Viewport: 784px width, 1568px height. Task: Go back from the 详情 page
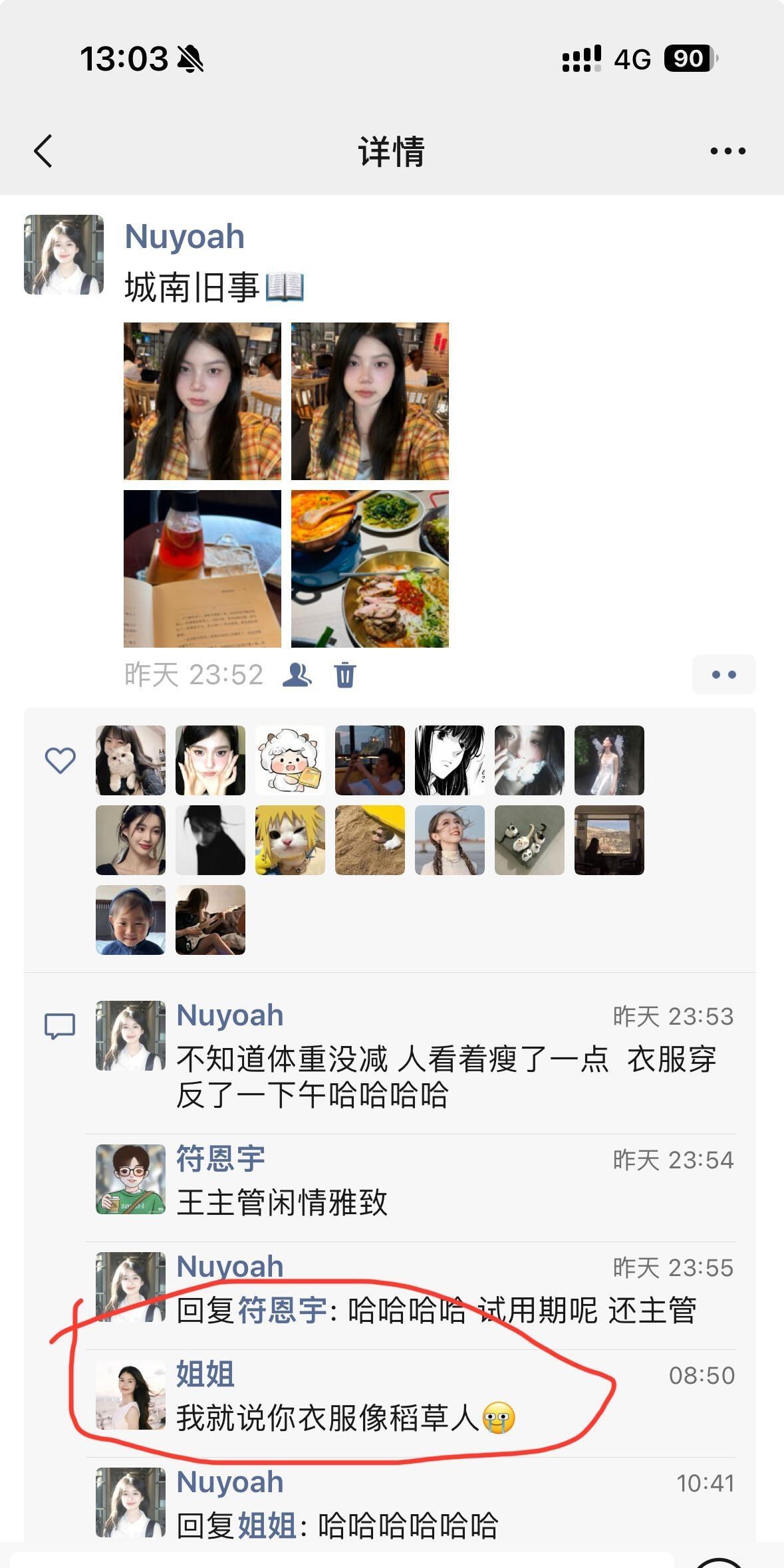coord(44,151)
